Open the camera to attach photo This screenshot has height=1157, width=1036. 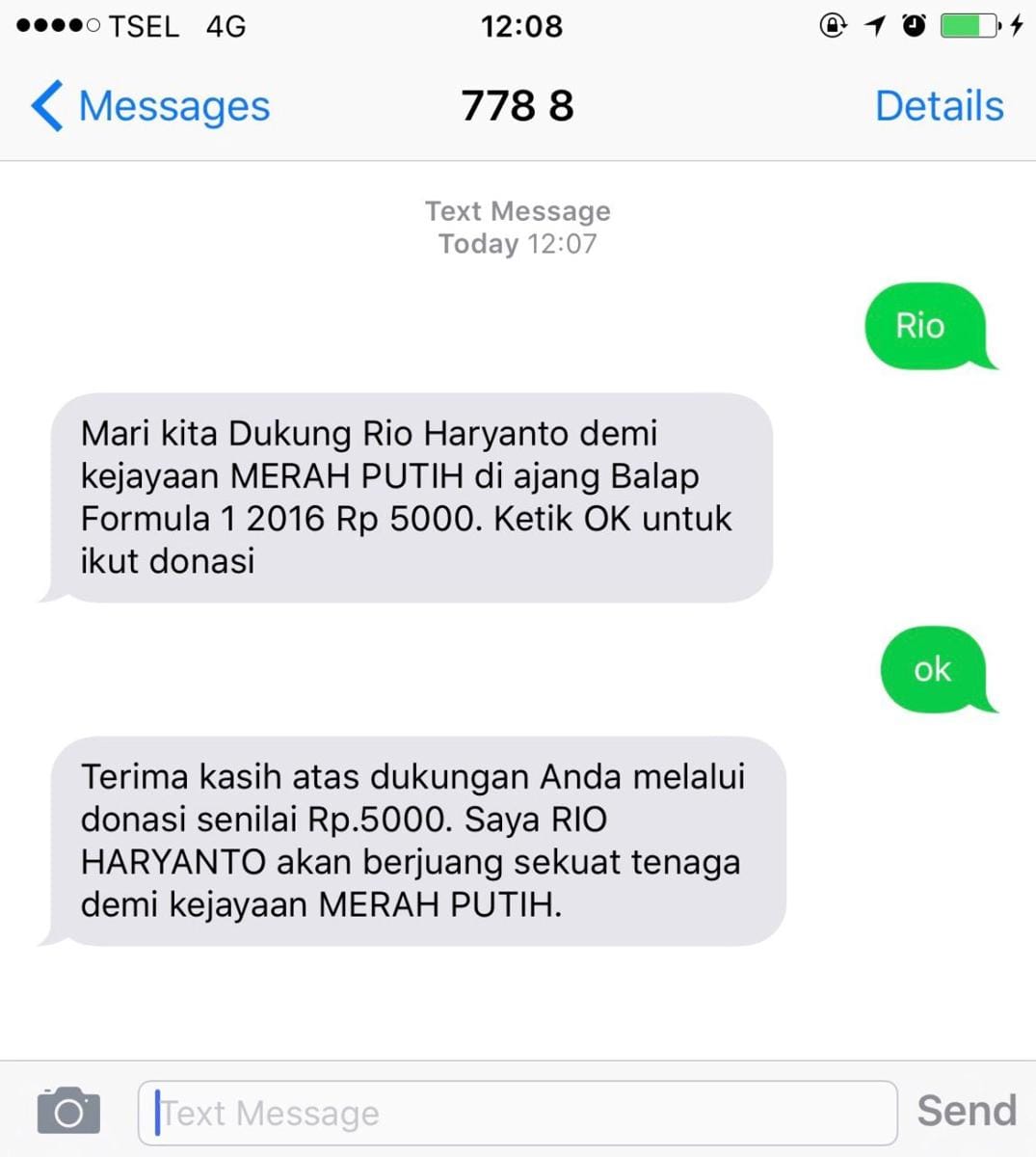click(67, 1111)
